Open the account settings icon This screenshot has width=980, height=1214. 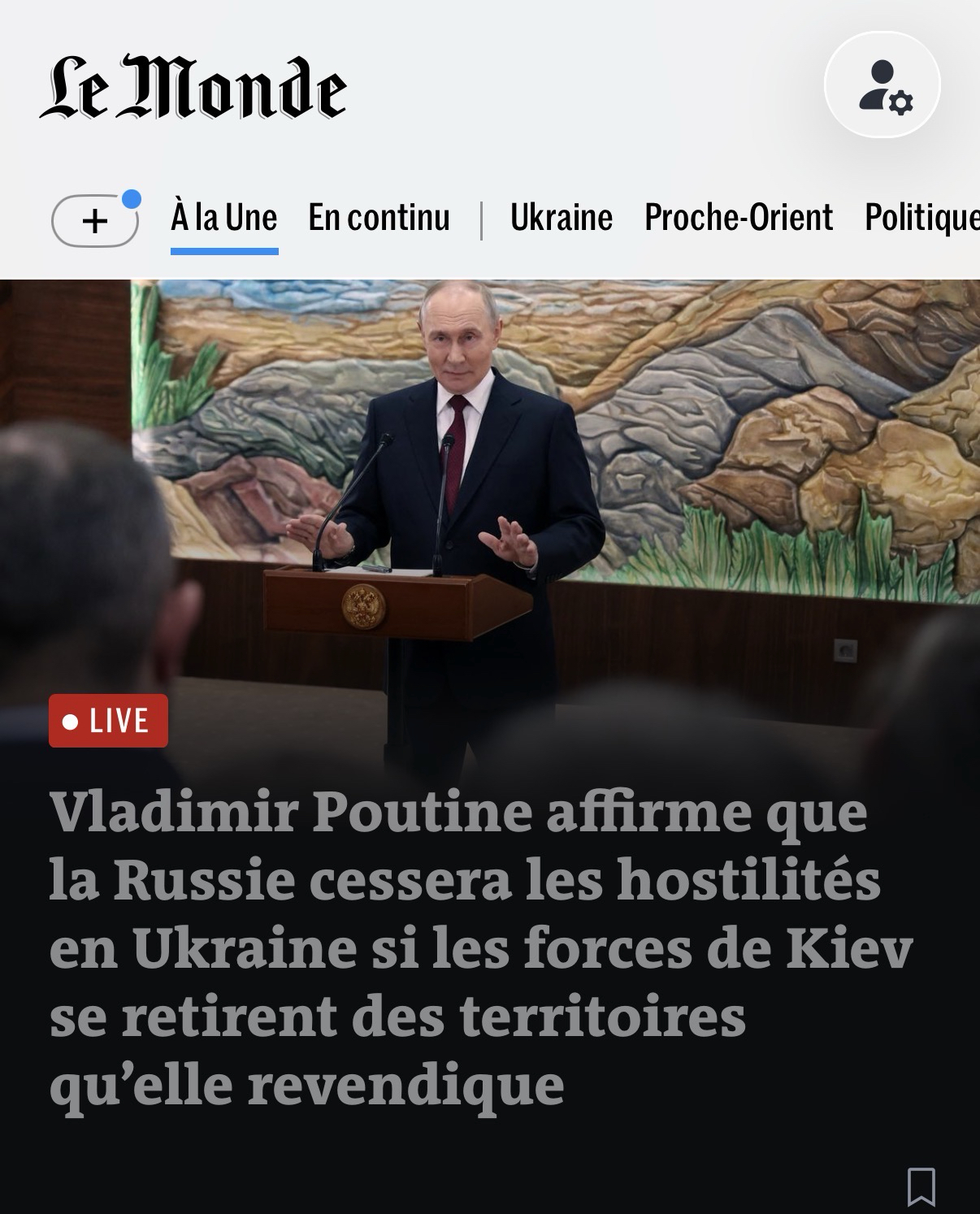click(x=882, y=85)
